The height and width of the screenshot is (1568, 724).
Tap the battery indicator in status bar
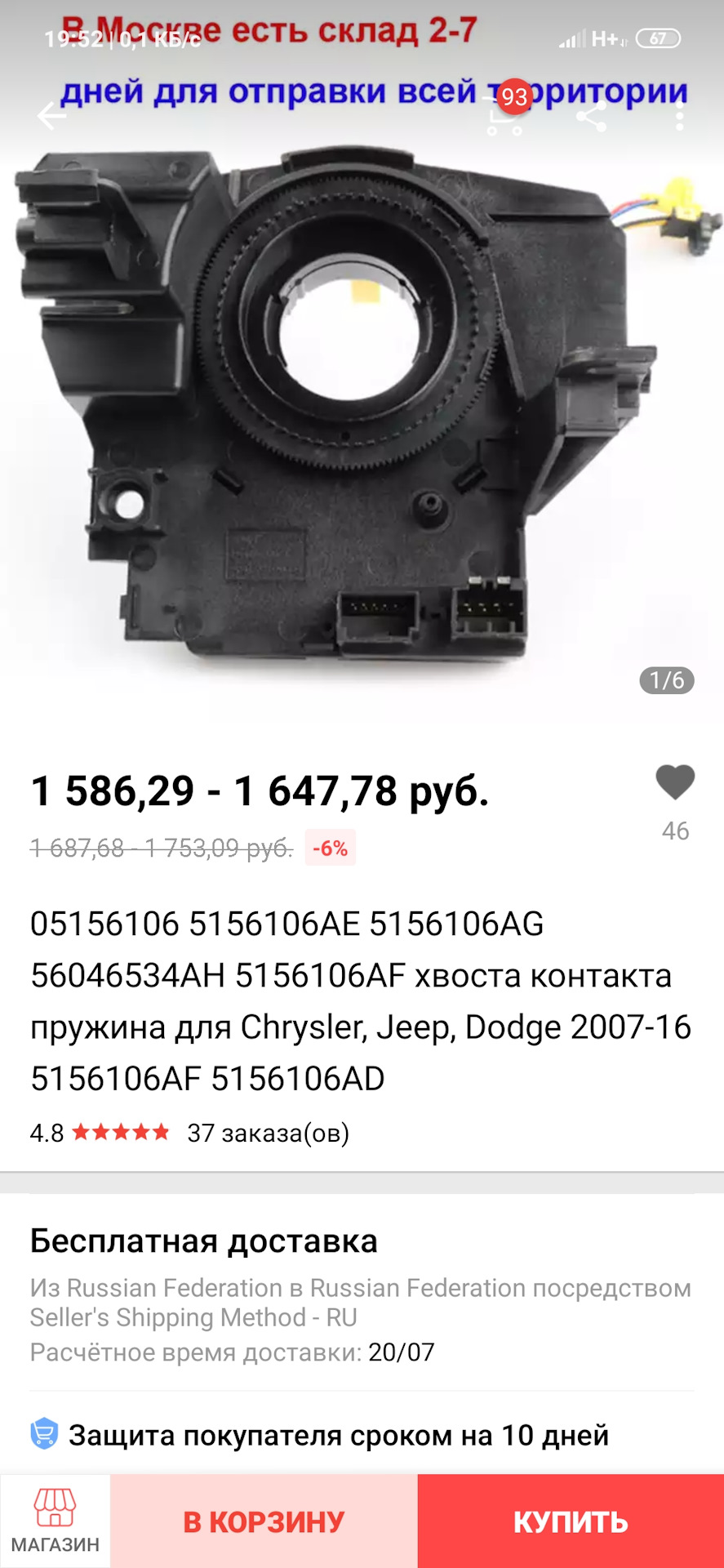click(x=659, y=38)
